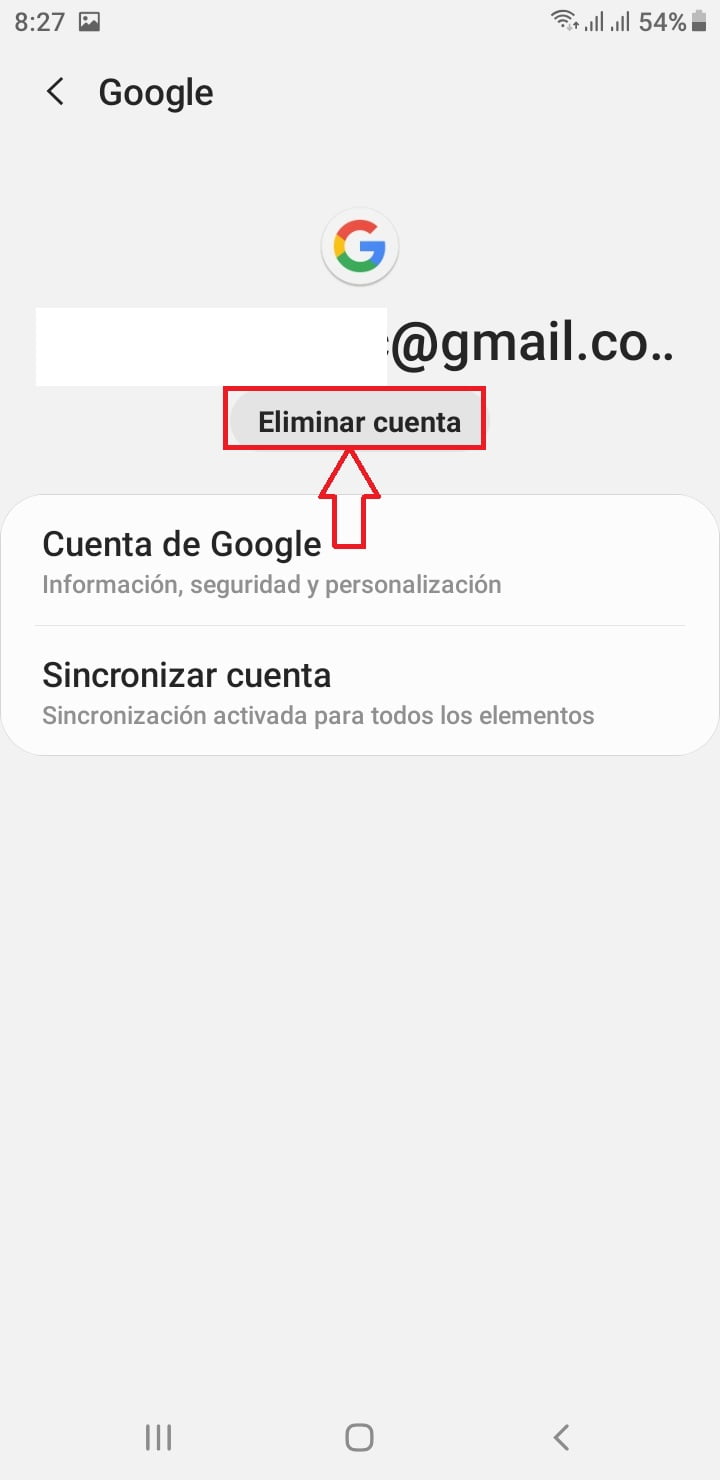Tap Sincronización activada para todos los elementos text
The image size is (720, 1480).
click(318, 715)
